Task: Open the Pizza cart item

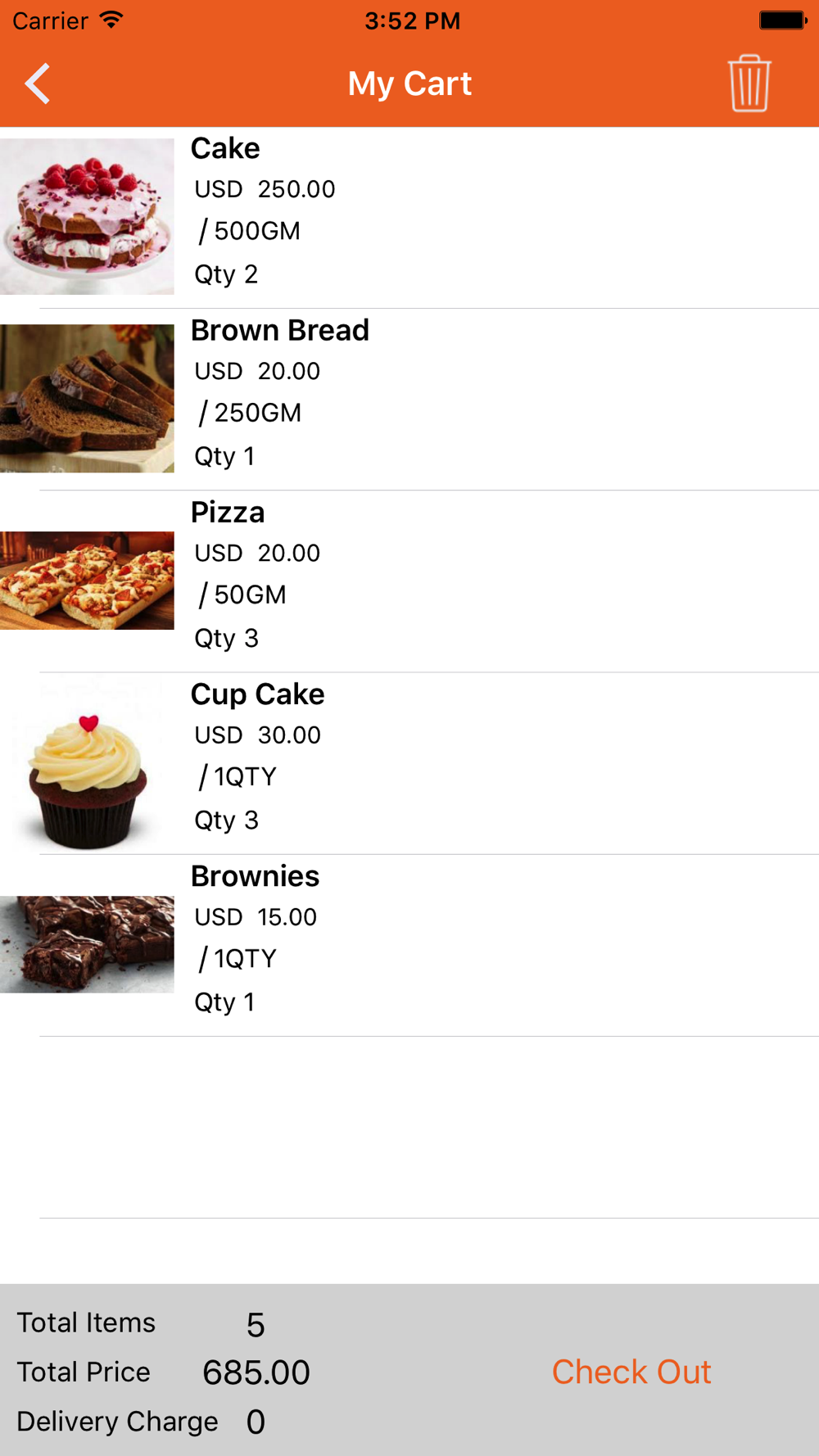Action: 409,581
